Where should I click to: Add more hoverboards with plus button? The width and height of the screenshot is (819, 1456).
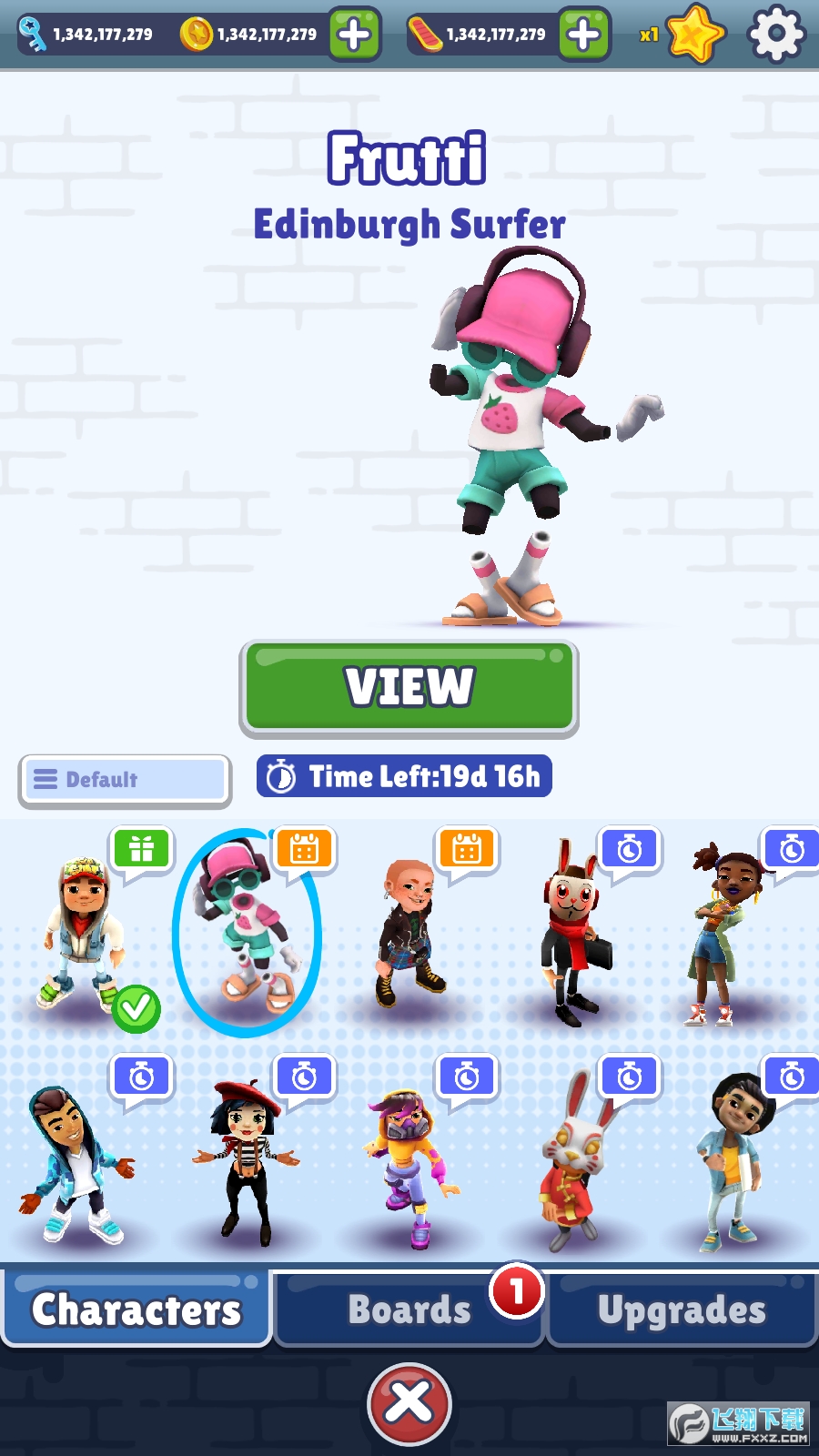(583, 35)
